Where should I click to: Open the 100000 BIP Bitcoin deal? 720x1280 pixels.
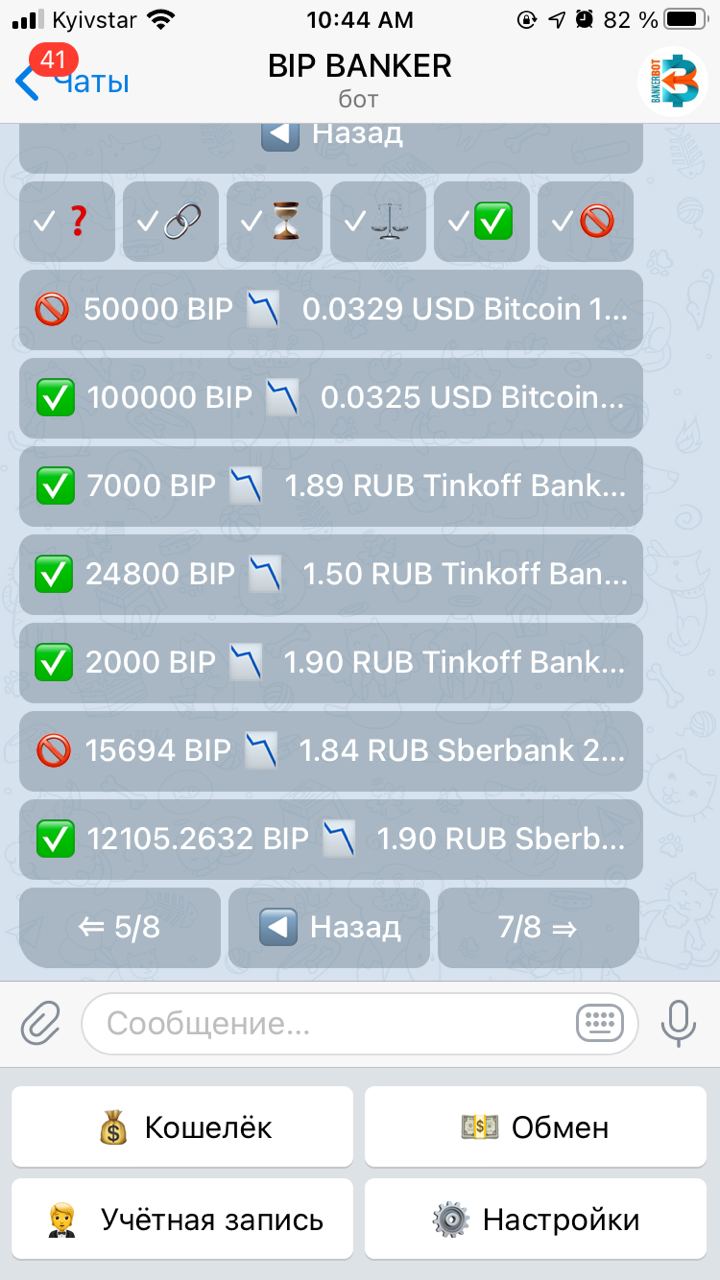(331, 398)
